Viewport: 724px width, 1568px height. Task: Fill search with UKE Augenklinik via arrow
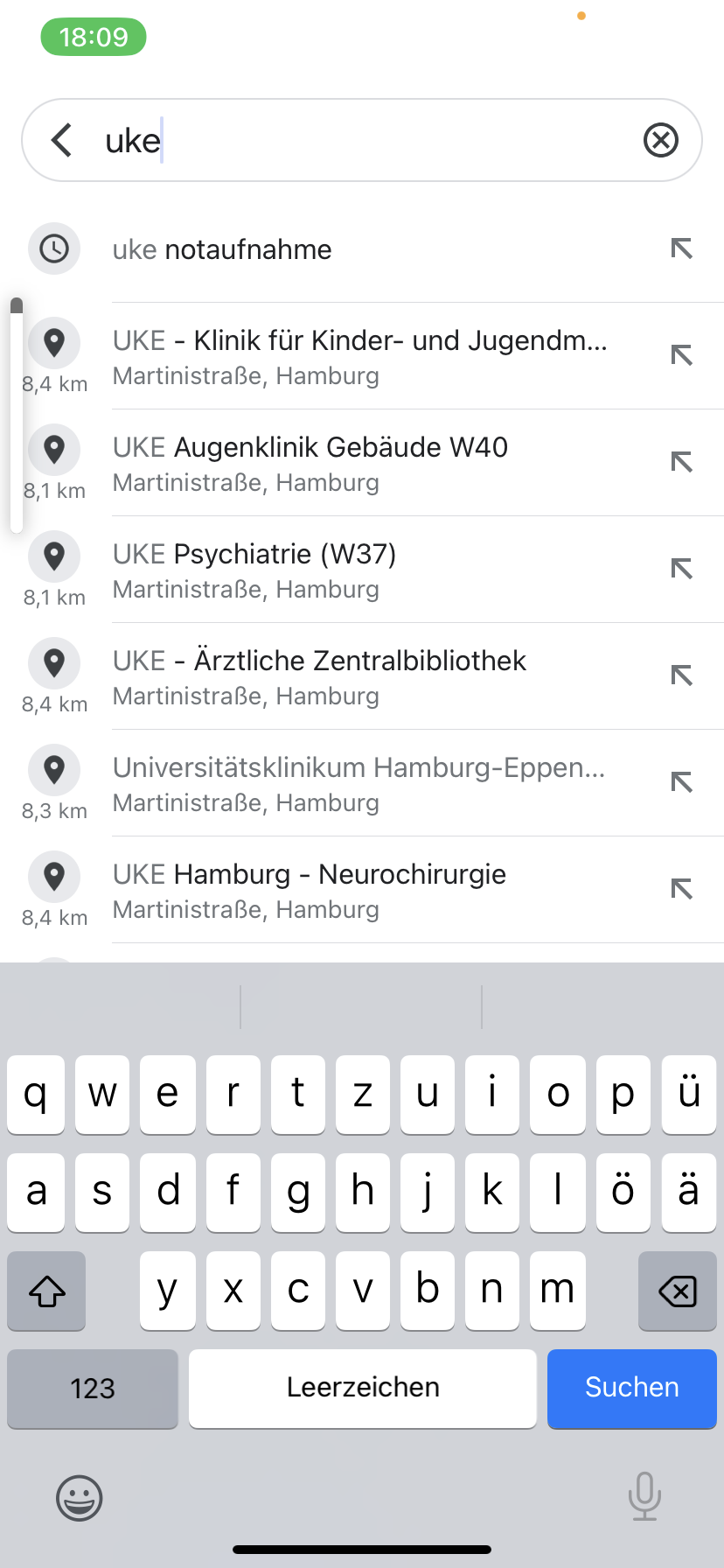pyautogui.click(x=681, y=462)
